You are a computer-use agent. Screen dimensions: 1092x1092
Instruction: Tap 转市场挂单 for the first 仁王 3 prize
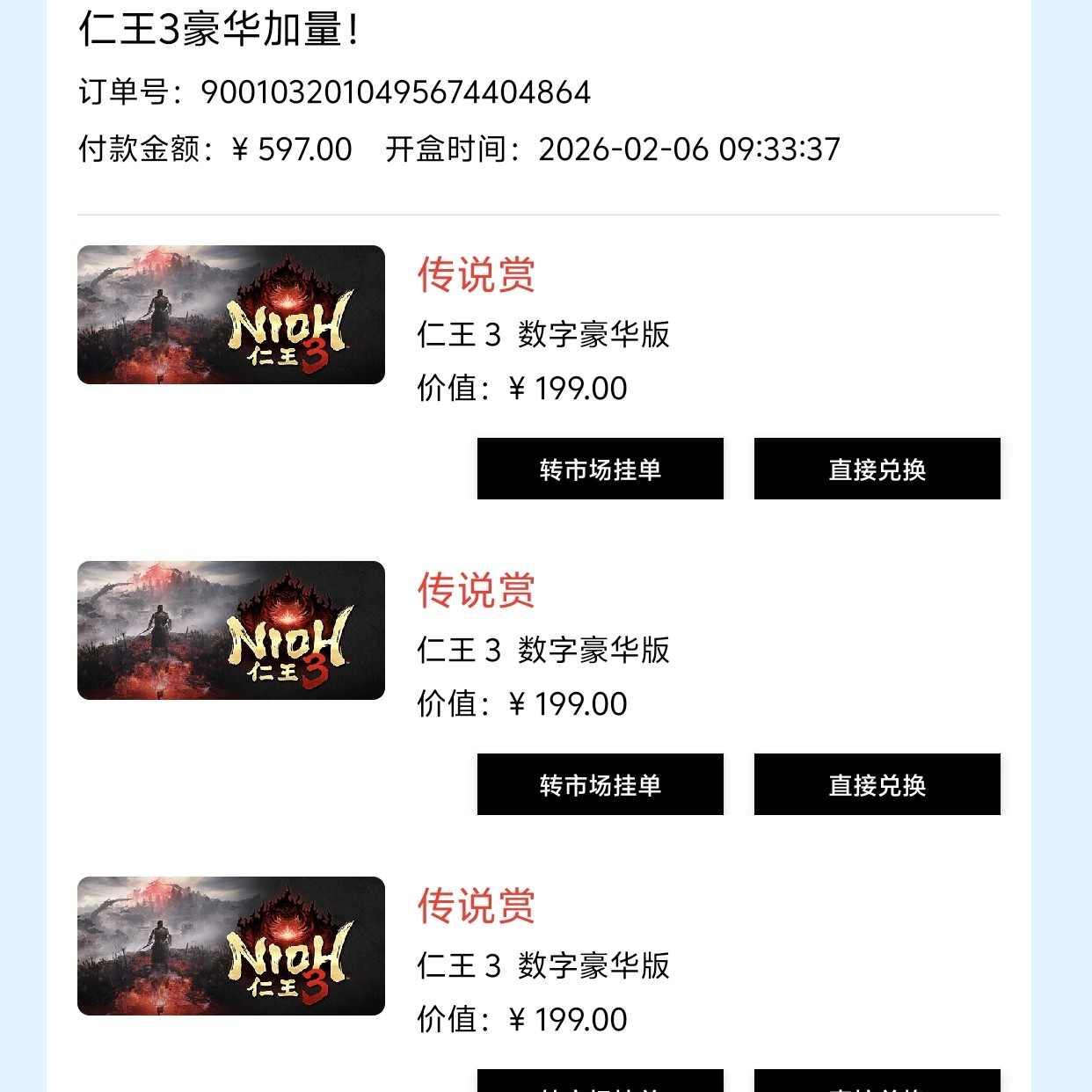600,469
